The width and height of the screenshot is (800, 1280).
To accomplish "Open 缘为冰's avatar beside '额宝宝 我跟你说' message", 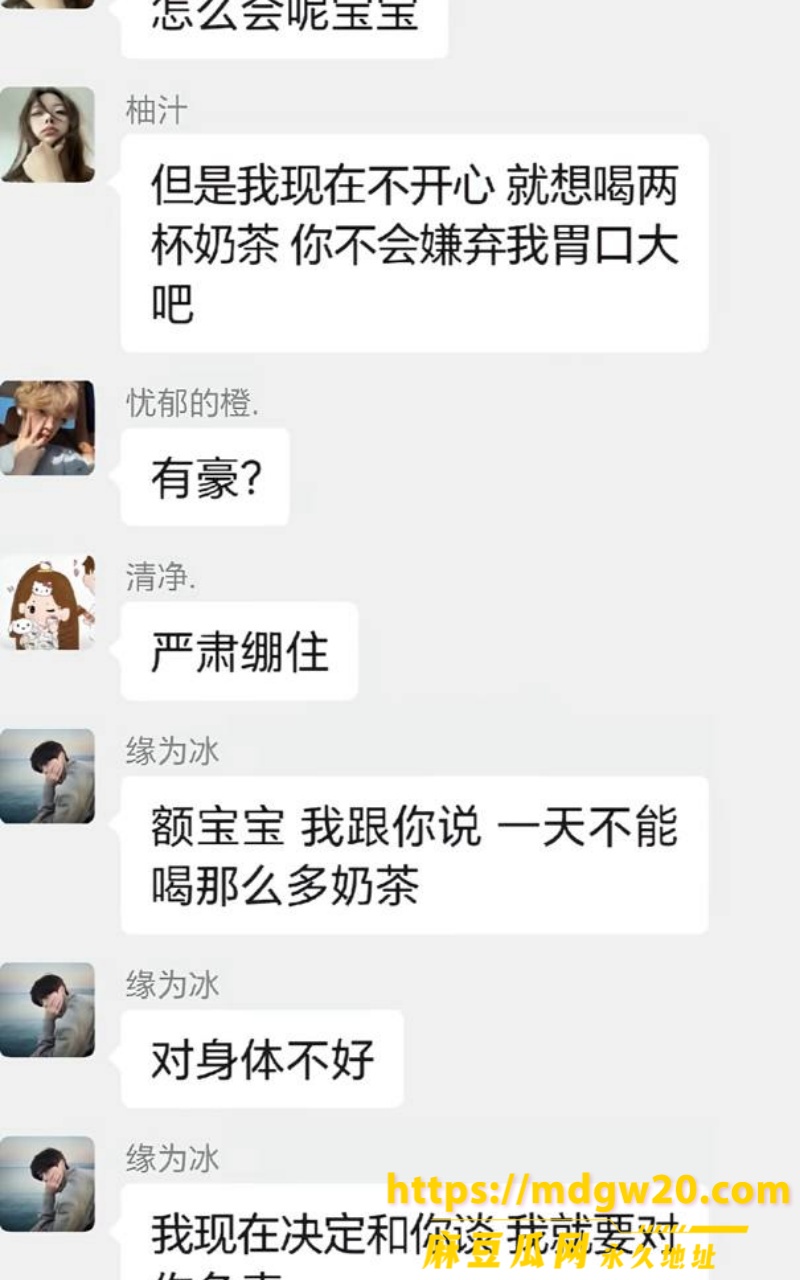I will pyautogui.click(x=47, y=776).
